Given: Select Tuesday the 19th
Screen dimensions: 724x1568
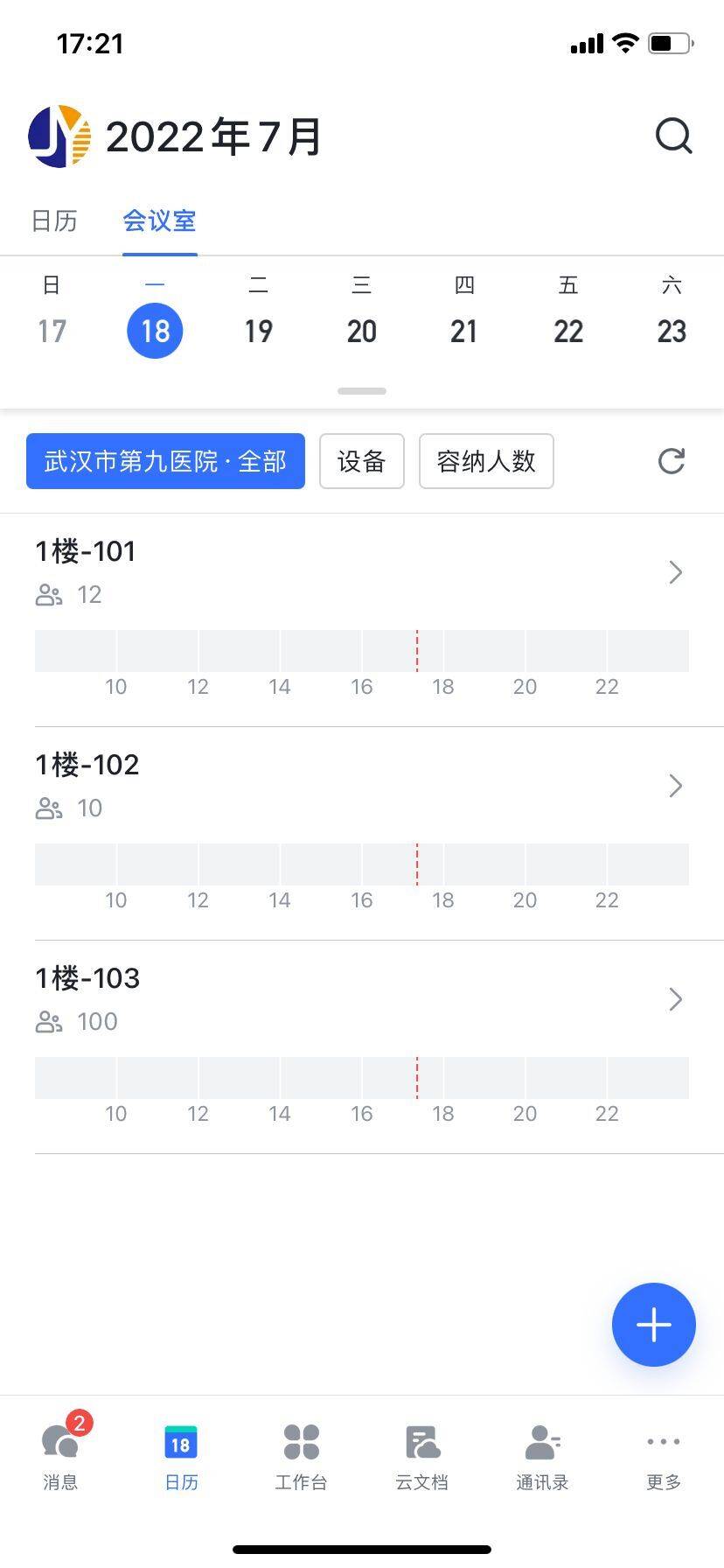Looking at the screenshot, I should (258, 331).
